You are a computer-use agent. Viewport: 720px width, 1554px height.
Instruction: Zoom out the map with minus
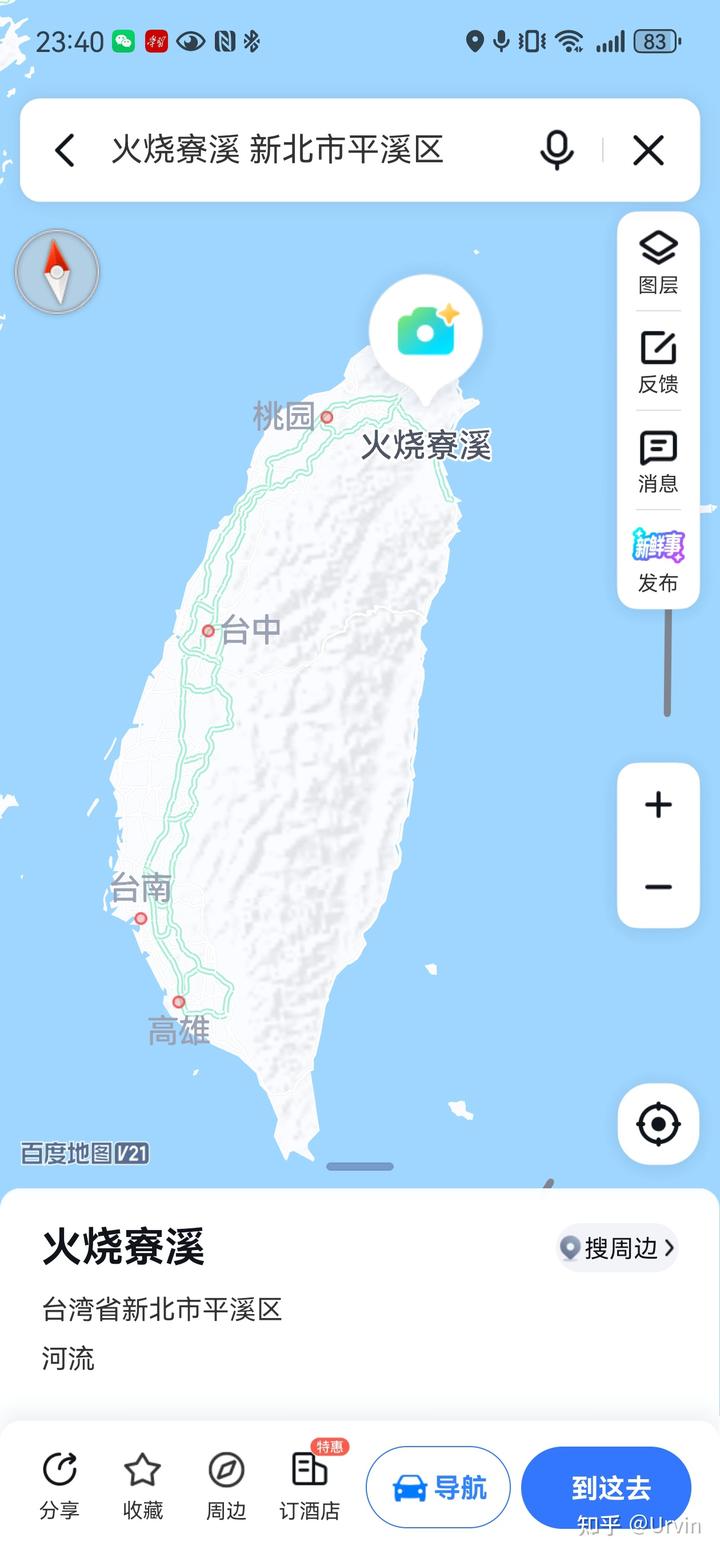pyautogui.click(x=658, y=887)
